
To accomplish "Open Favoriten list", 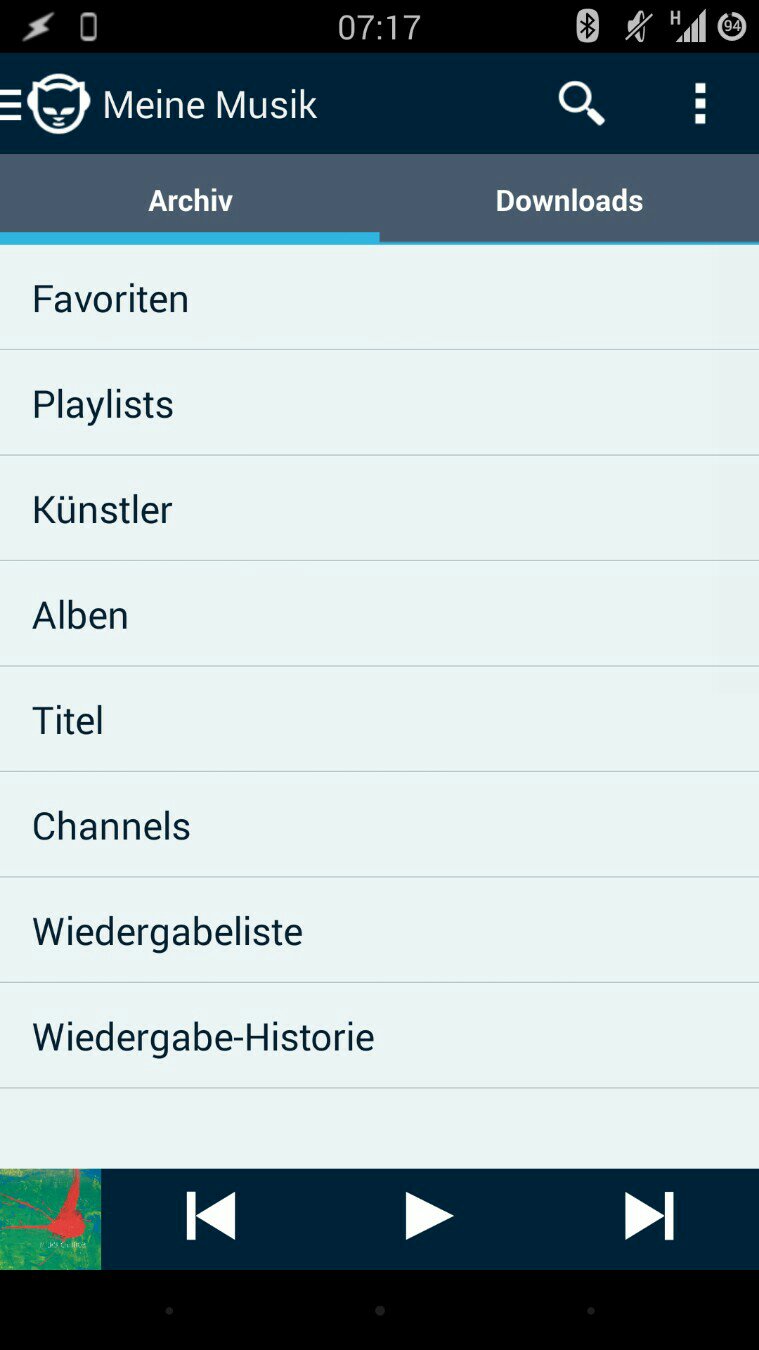I will coord(379,299).
